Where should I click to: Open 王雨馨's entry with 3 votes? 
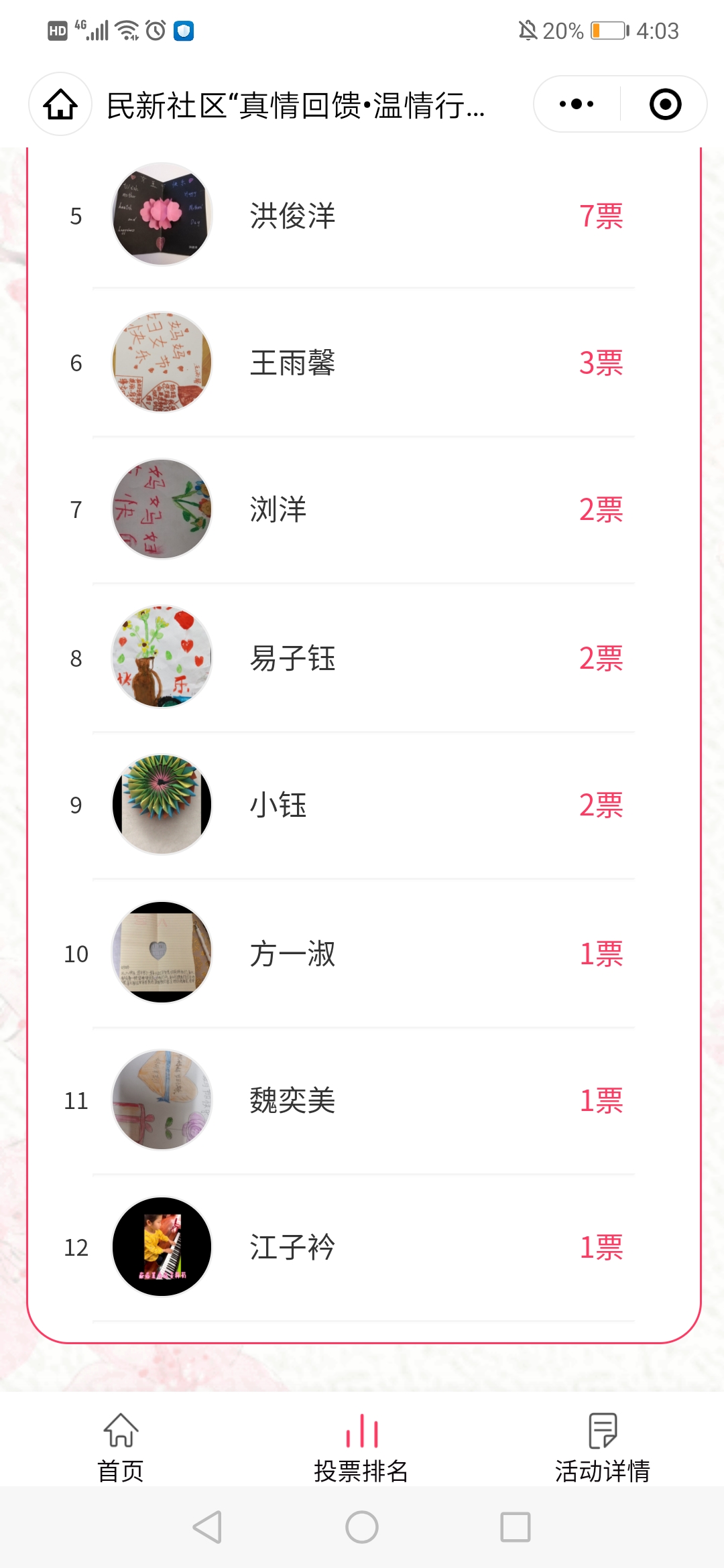click(x=362, y=363)
